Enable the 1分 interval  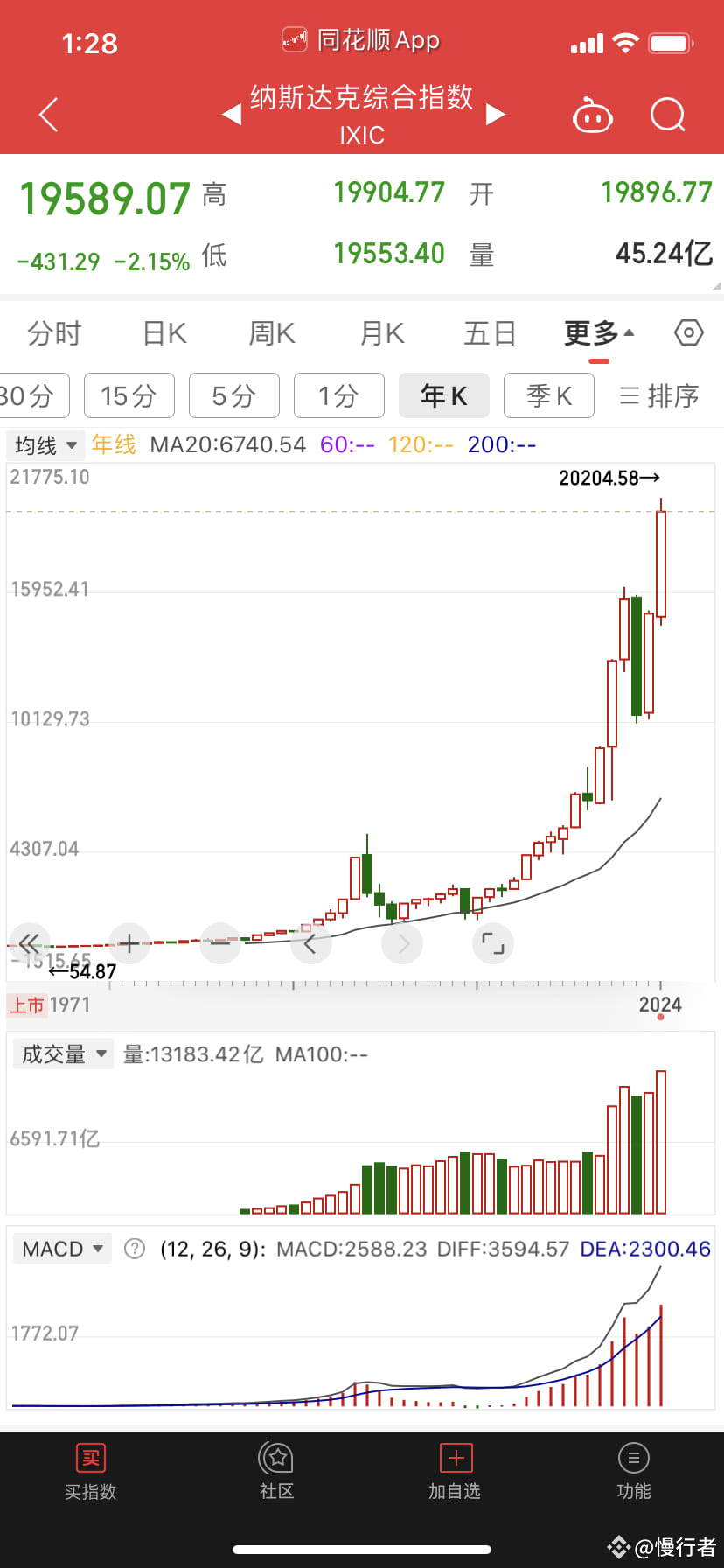coord(339,395)
